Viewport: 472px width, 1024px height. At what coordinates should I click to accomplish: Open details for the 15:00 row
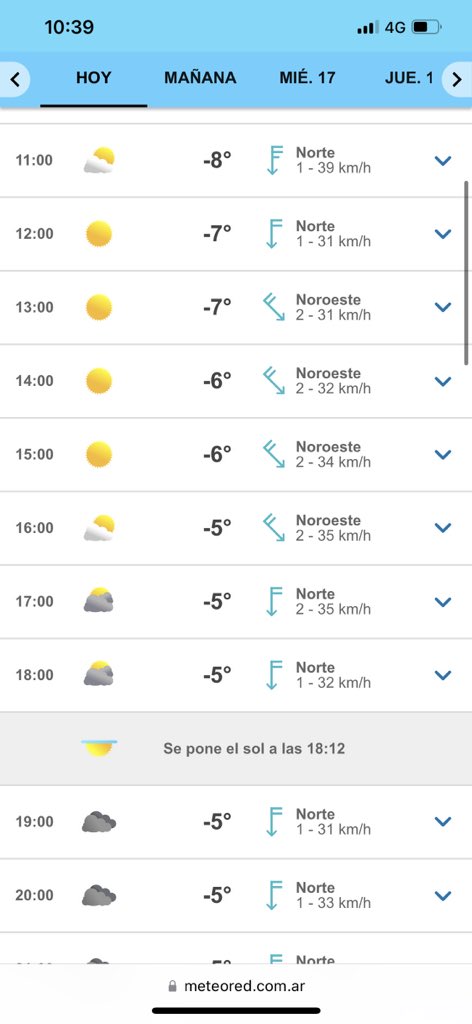(x=443, y=455)
